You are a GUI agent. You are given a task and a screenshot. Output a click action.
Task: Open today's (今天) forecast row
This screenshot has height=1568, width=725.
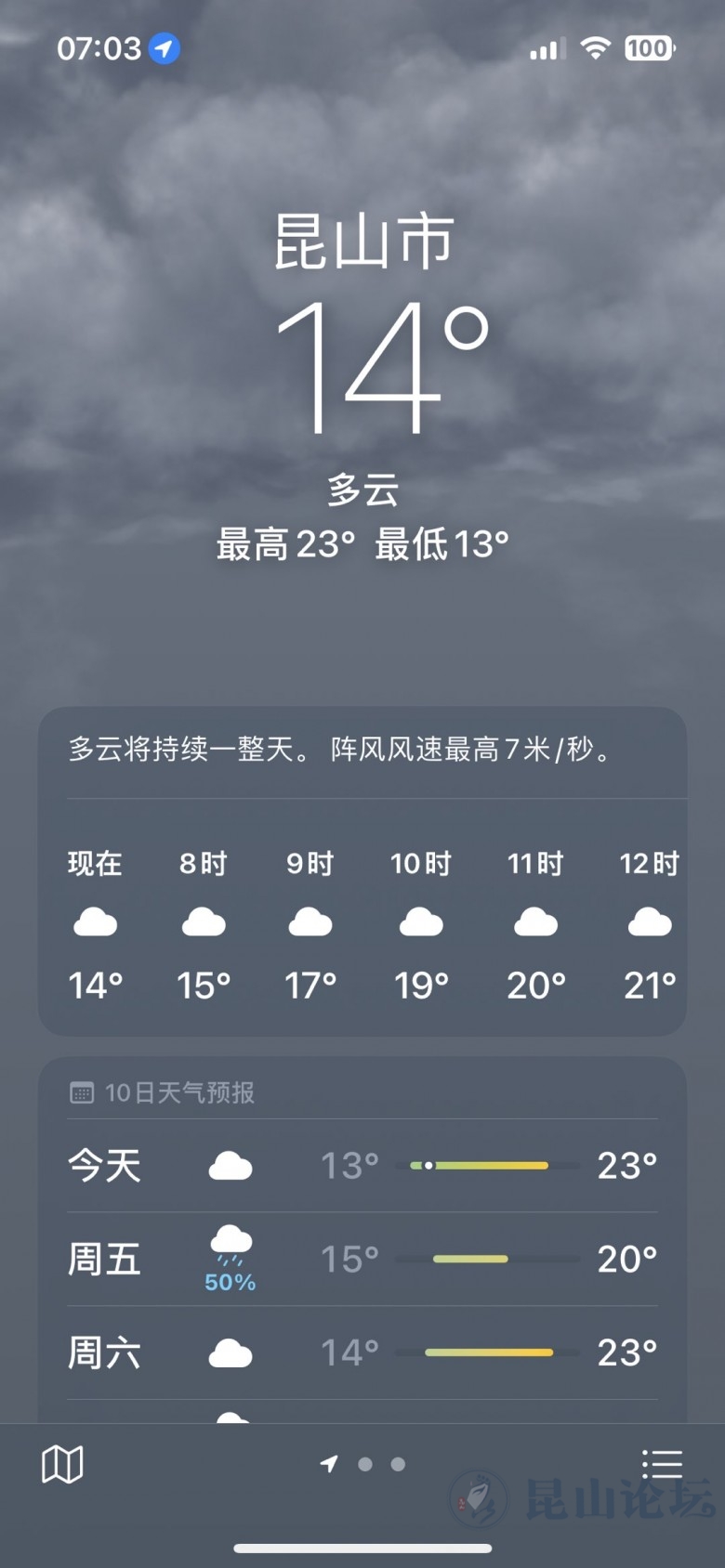tap(362, 1166)
